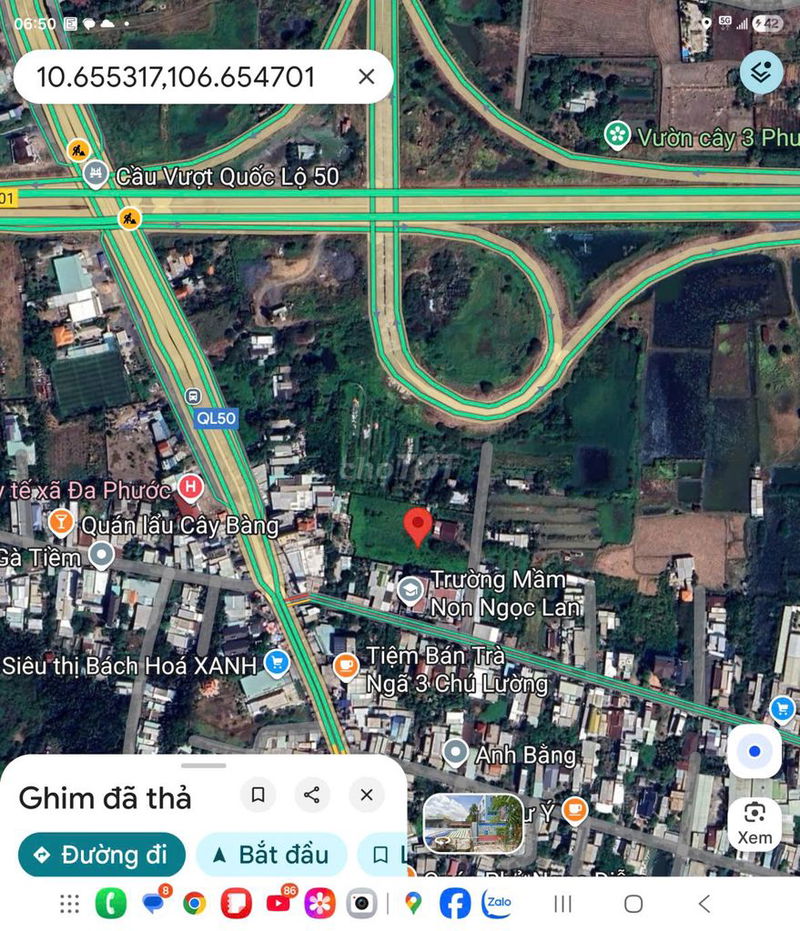
Task: Share the dropped pin location
Action: 312,795
